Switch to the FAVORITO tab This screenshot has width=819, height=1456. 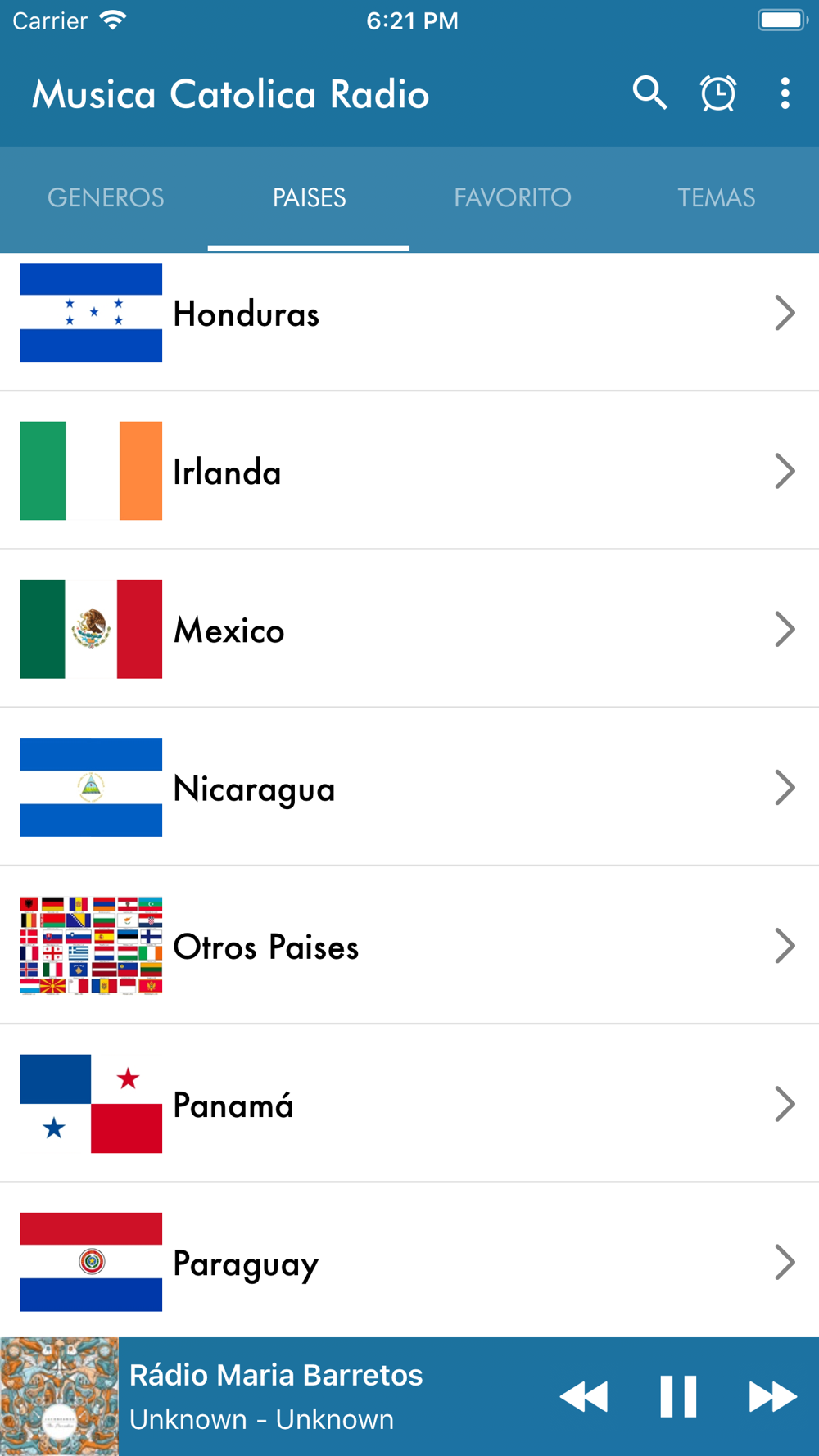513,197
